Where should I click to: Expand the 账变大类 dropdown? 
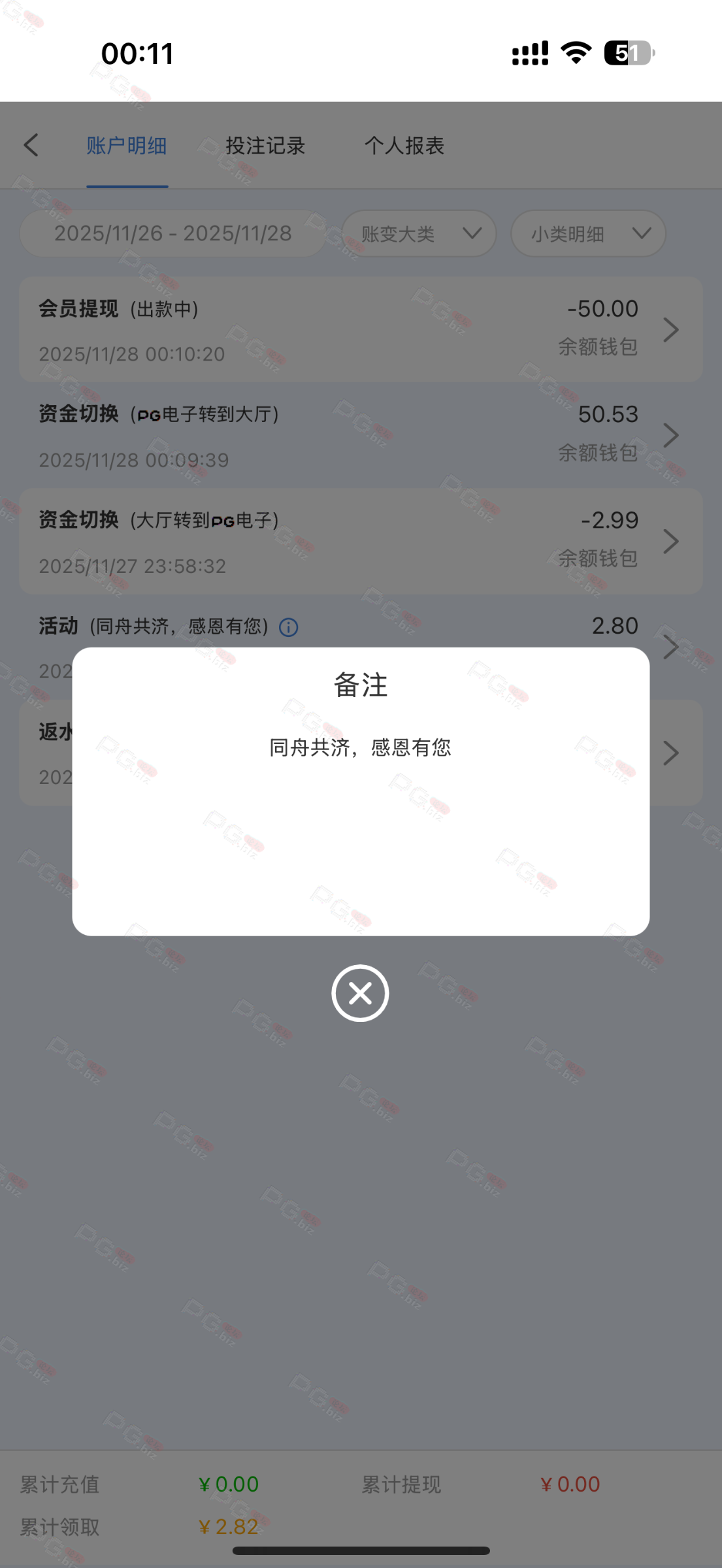click(419, 233)
